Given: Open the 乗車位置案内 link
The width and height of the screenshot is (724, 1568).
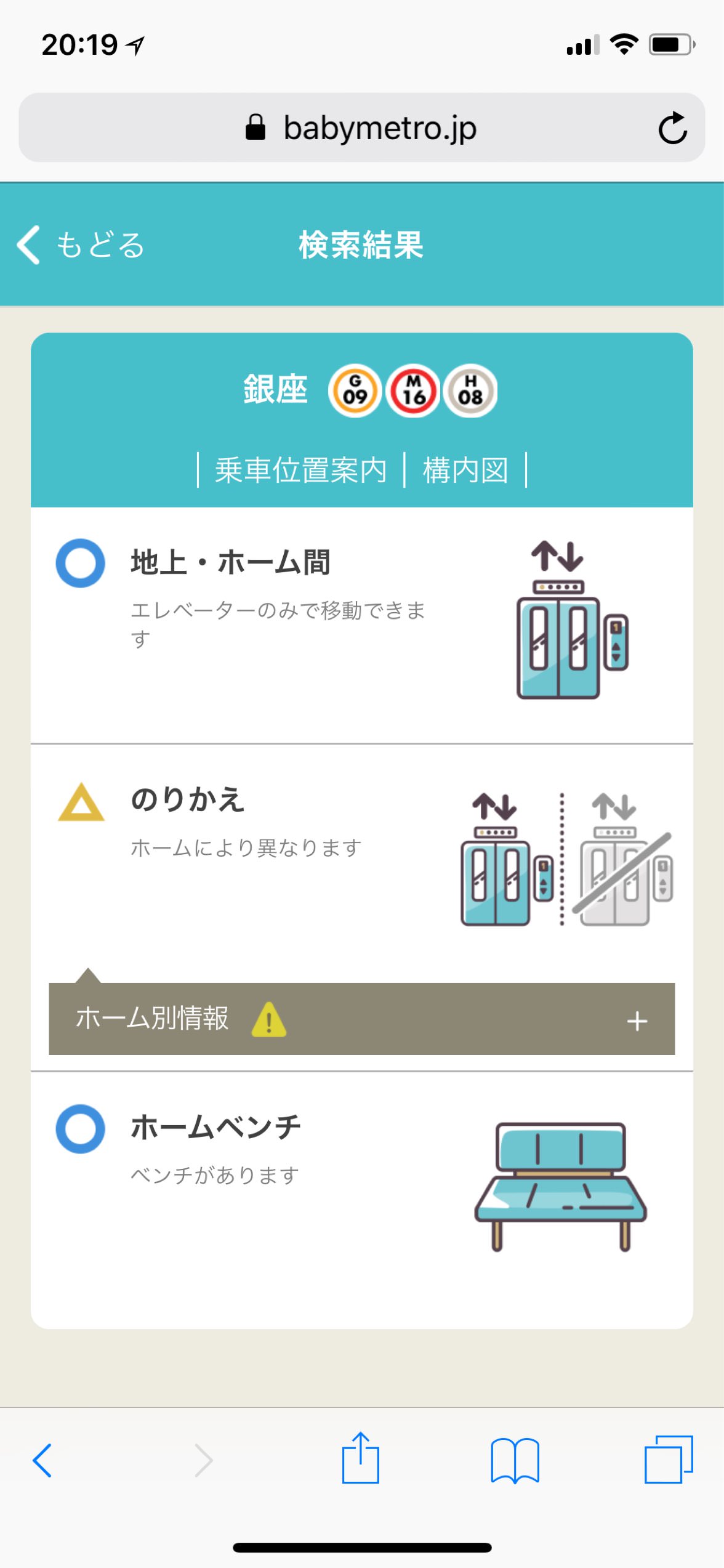Looking at the screenshot, I should click(300, 471).
